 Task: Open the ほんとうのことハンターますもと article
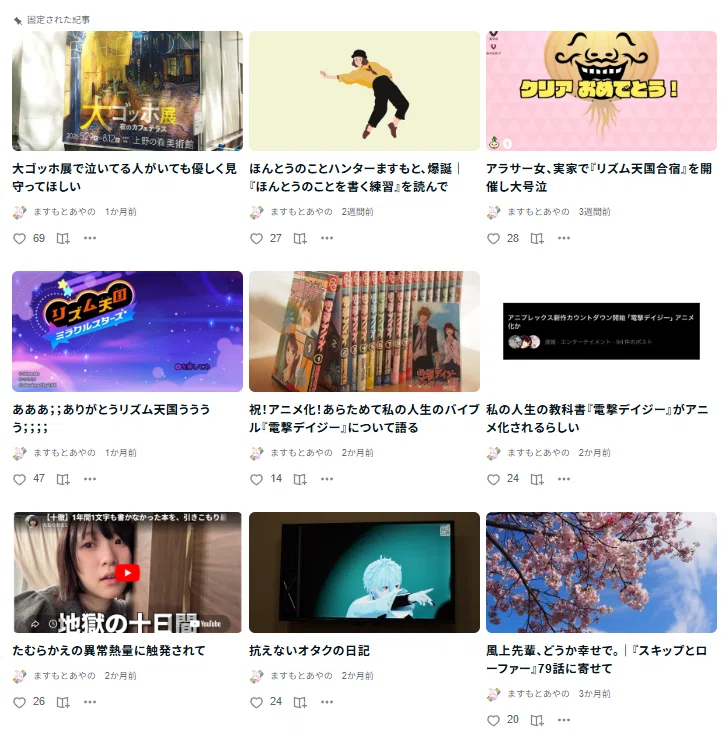tap(355, 177)
